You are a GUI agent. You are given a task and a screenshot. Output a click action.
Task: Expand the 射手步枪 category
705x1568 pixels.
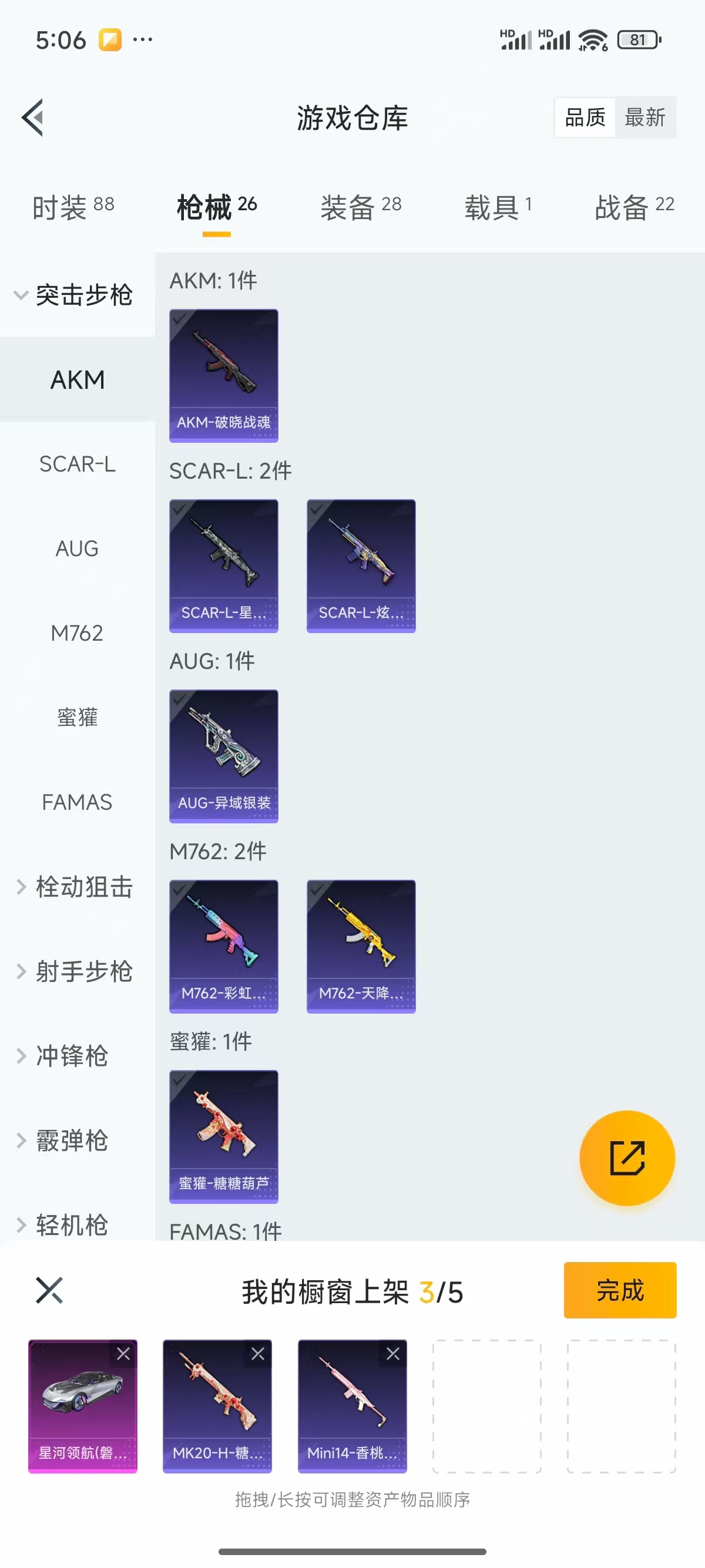tap(78, 971)
